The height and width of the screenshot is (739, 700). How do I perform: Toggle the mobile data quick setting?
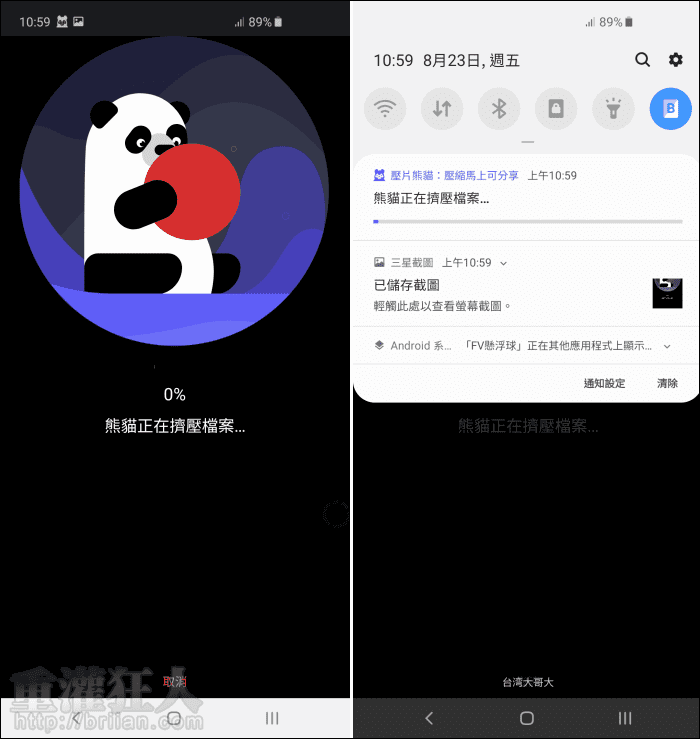tap(442, 109)
